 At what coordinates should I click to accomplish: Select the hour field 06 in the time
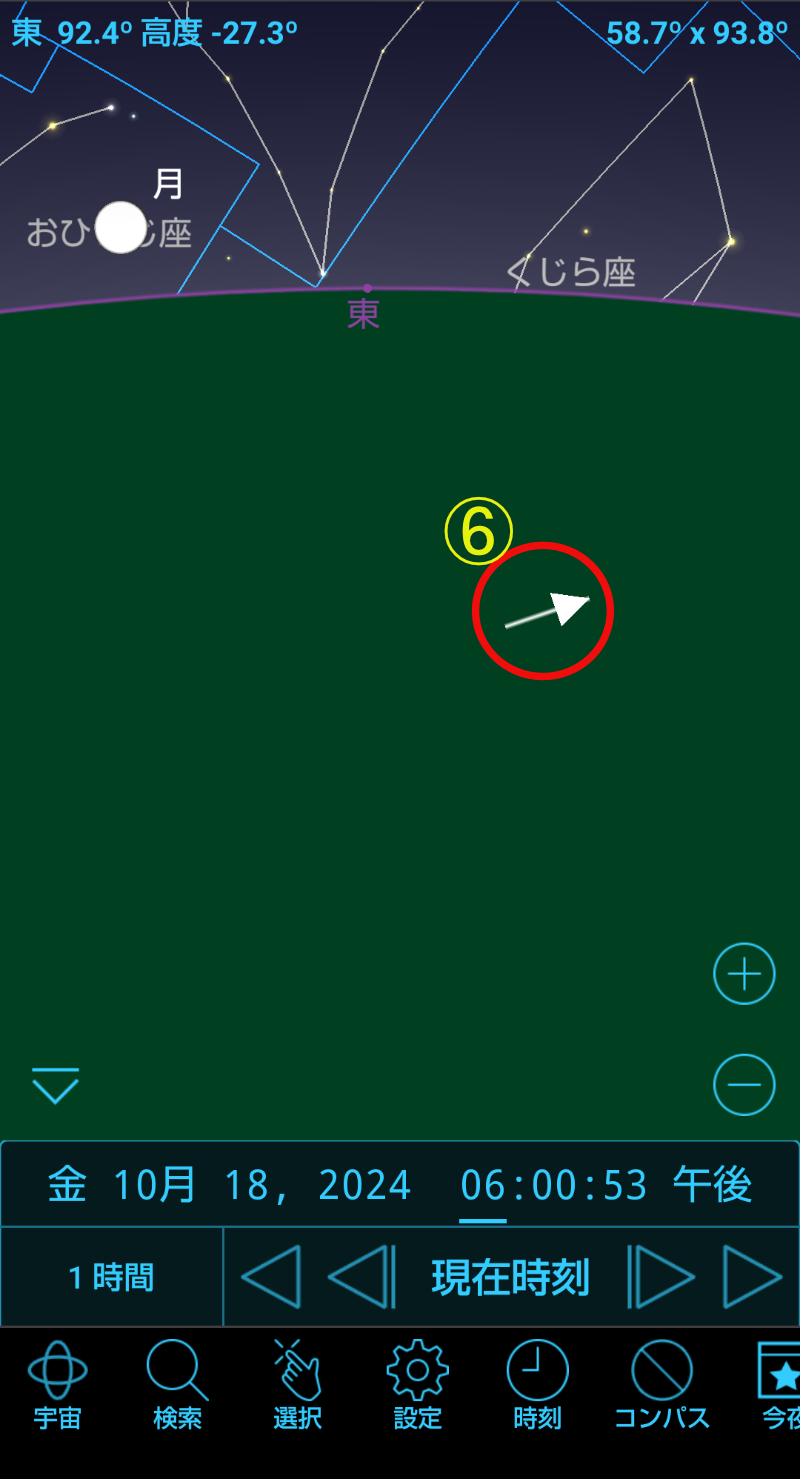tap(482, 1186)
